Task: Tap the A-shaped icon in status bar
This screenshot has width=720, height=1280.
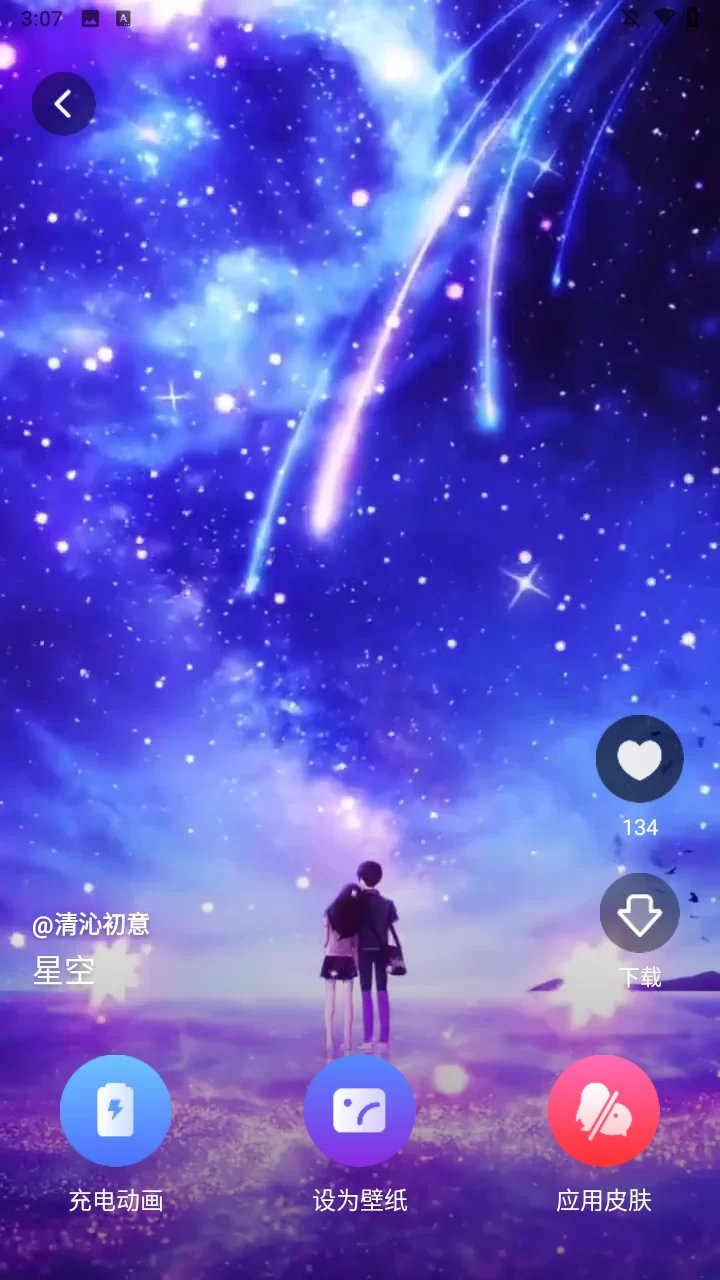Action: 124,18
